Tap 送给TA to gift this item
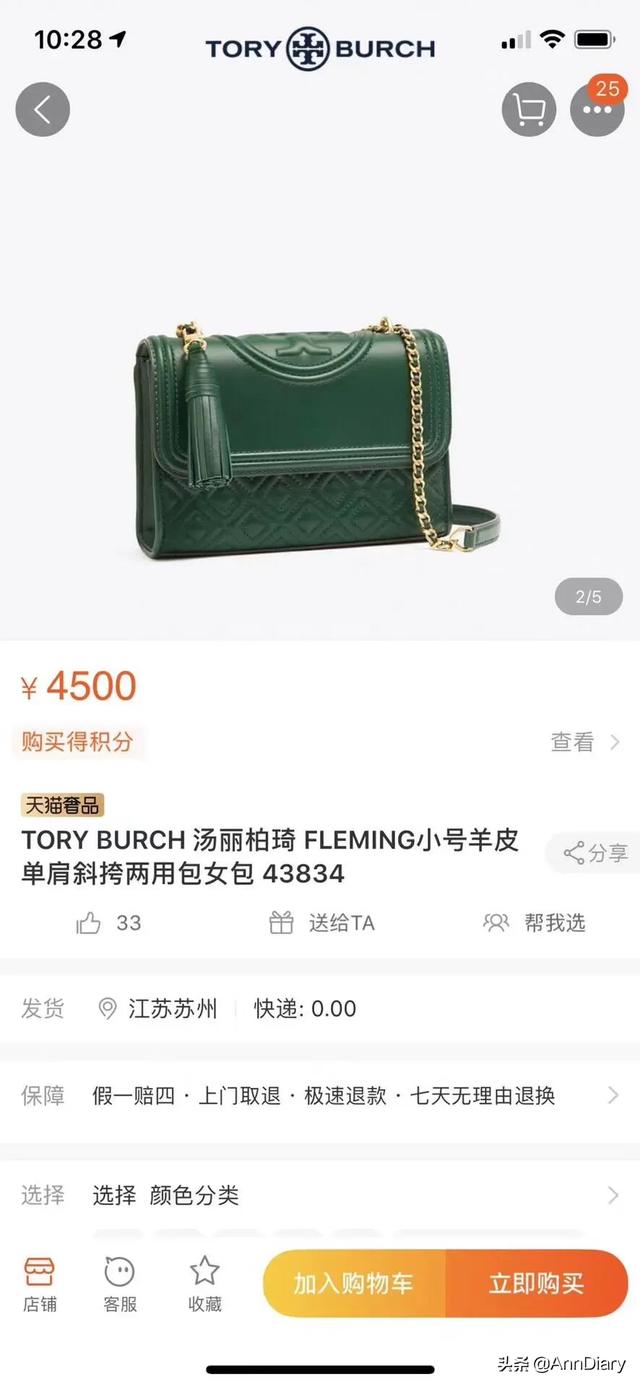 (322, 923)
